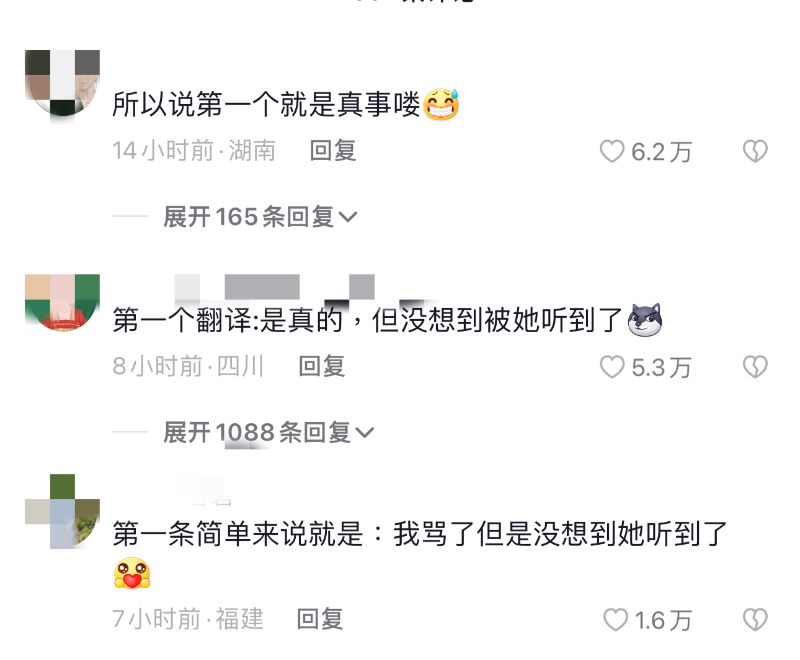Screen dimensions: 800x660
Task: Open the avatar of the 湖南 commenter
Action: pos(62,83)
